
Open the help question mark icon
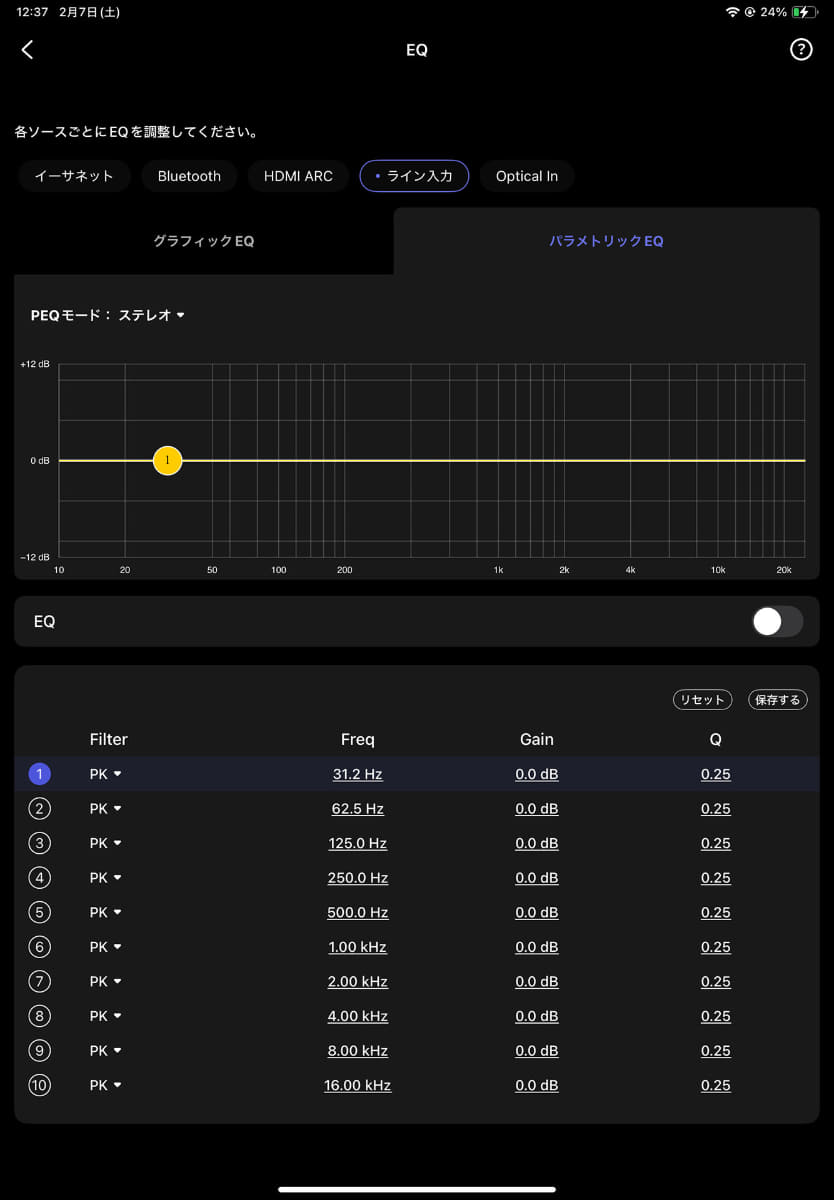pos(801,50)
